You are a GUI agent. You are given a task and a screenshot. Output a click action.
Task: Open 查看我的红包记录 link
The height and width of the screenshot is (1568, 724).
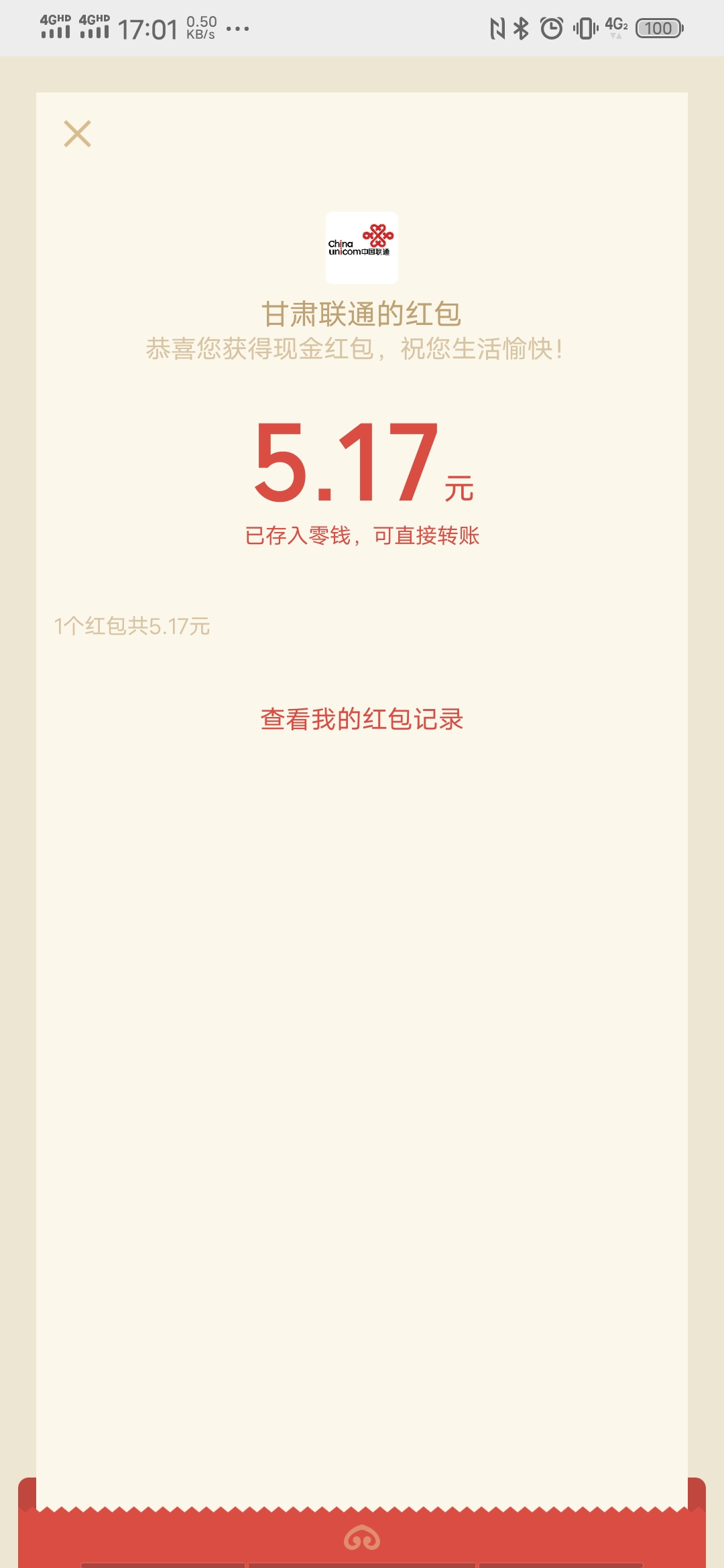click(x=362, y=719)
